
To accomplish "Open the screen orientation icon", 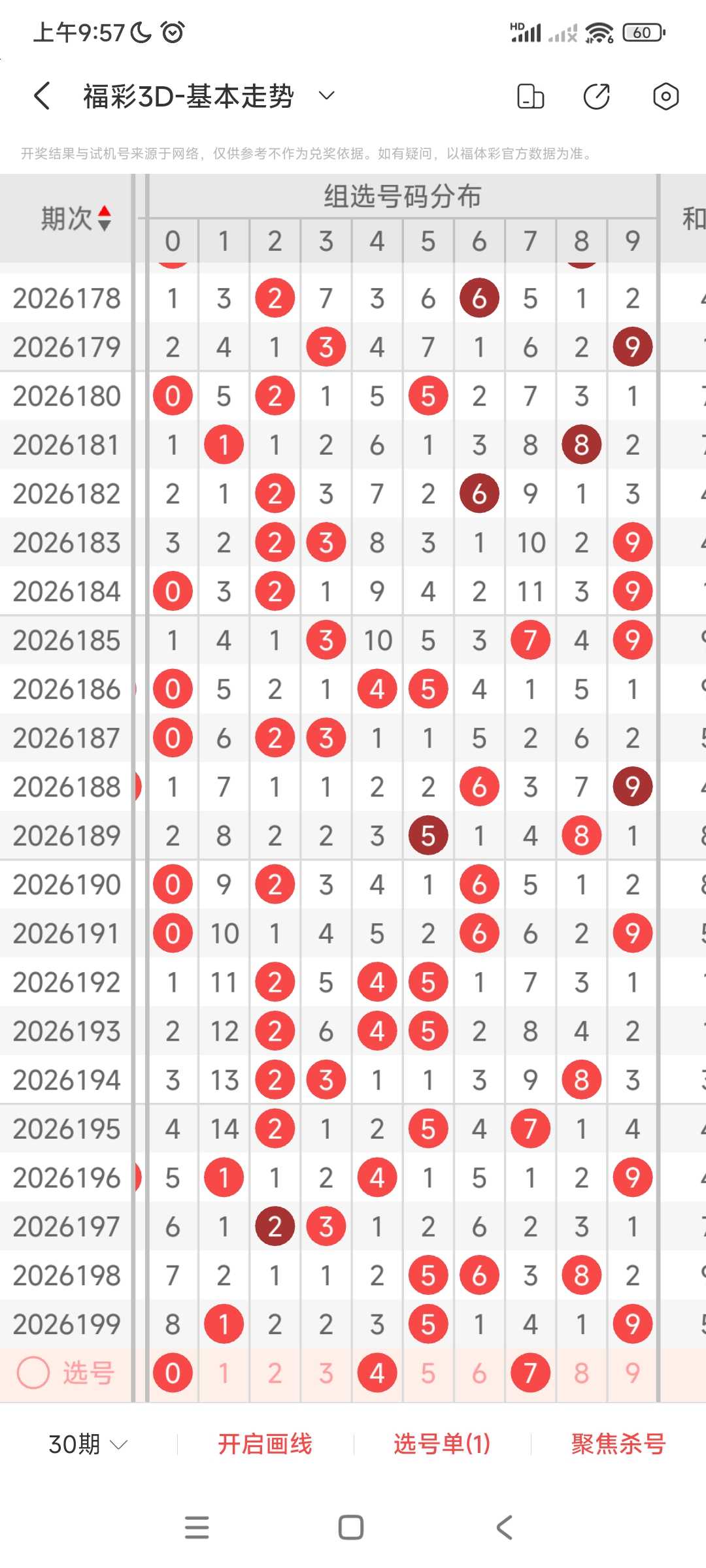I will (x=530, y=97).
